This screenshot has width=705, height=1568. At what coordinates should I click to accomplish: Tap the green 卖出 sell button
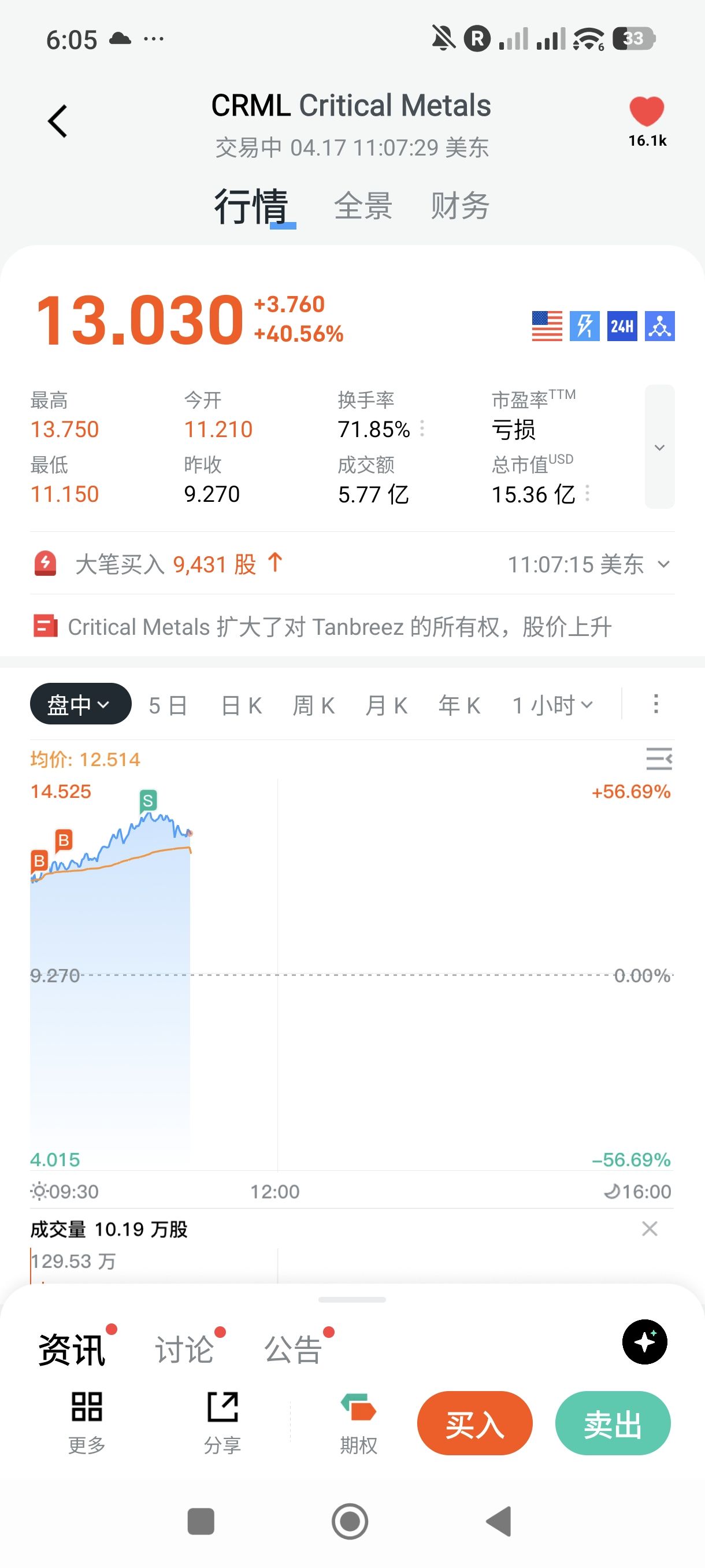click(613, 1423)
